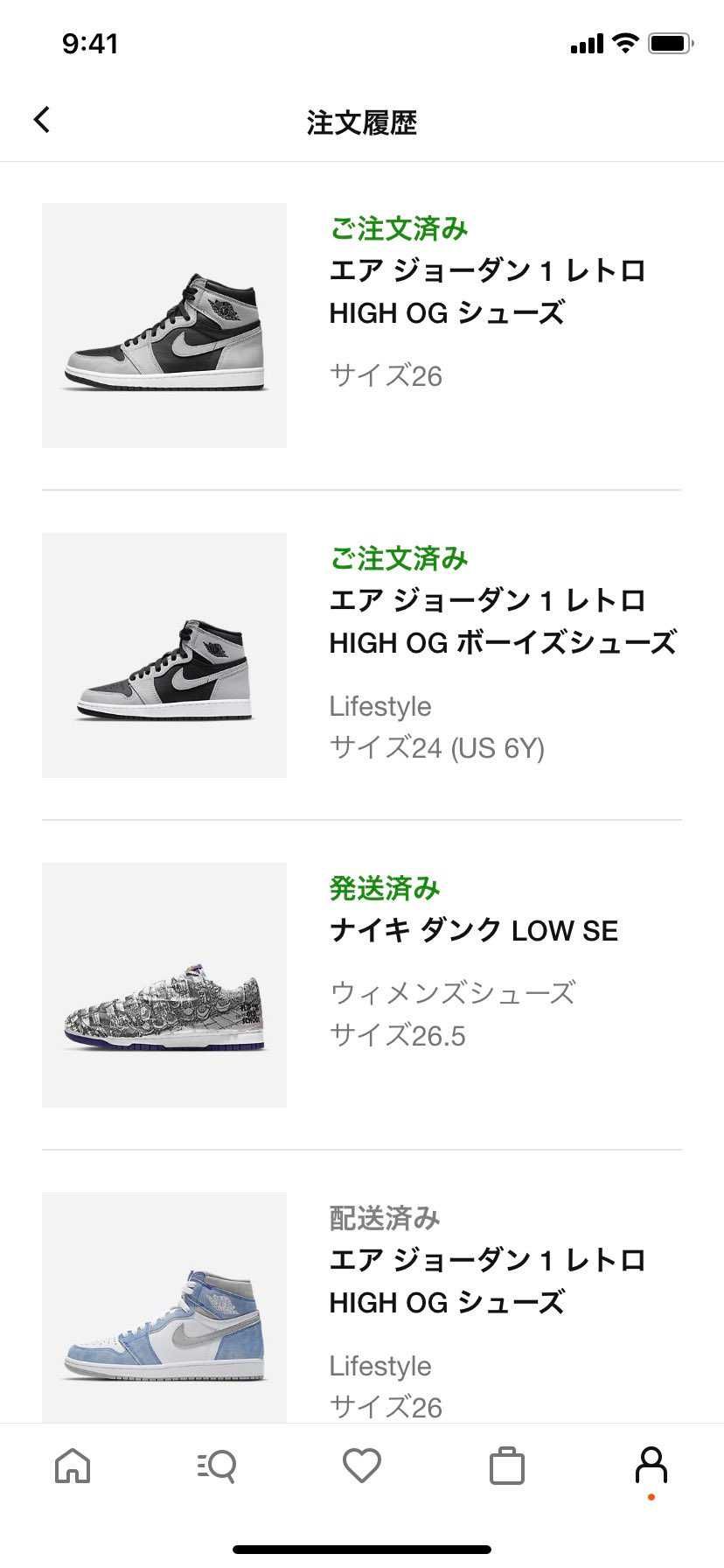Check the Wi-Fi status icon
This screenshot has height=1568, width=724.
[623, 42]
